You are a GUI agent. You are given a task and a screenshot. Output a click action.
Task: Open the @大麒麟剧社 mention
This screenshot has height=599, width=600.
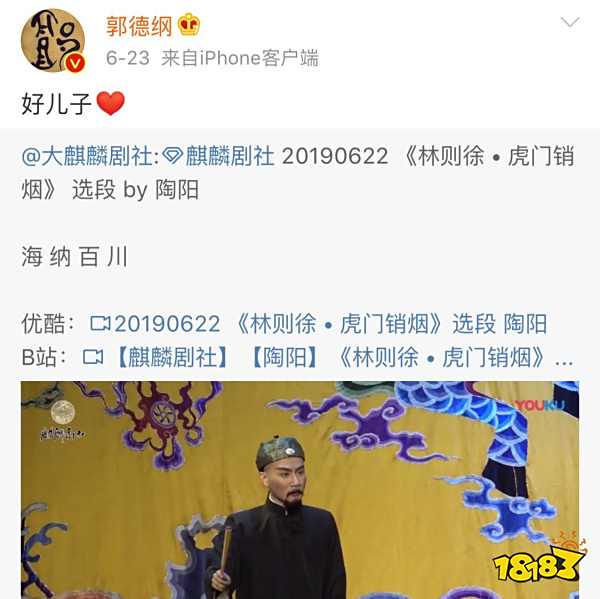coord(89,157)
